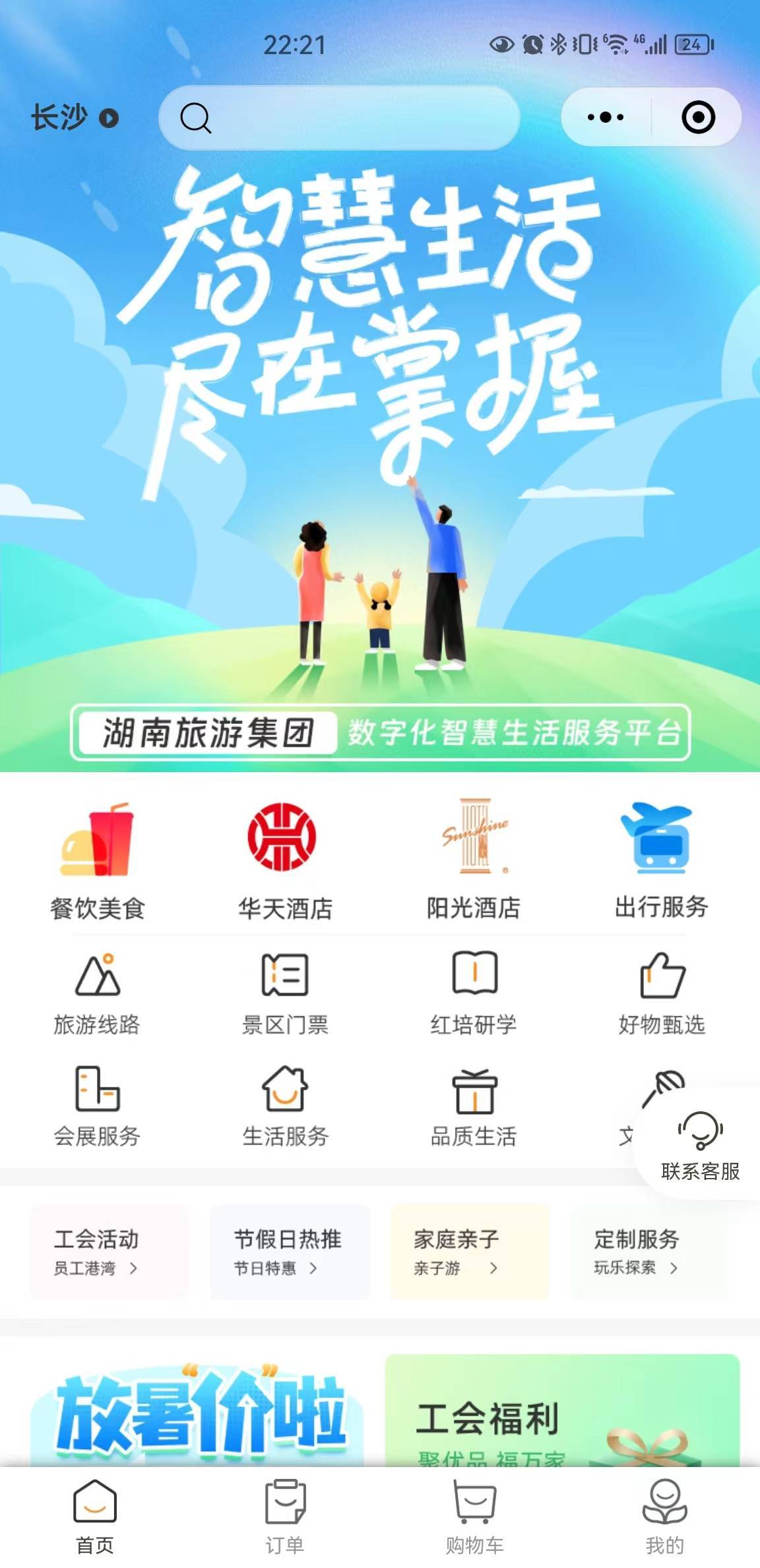Viewport: 760px width, 1568px height.
Task: Contact customer service via 联系客服
Action: (x=700, y=1146)
